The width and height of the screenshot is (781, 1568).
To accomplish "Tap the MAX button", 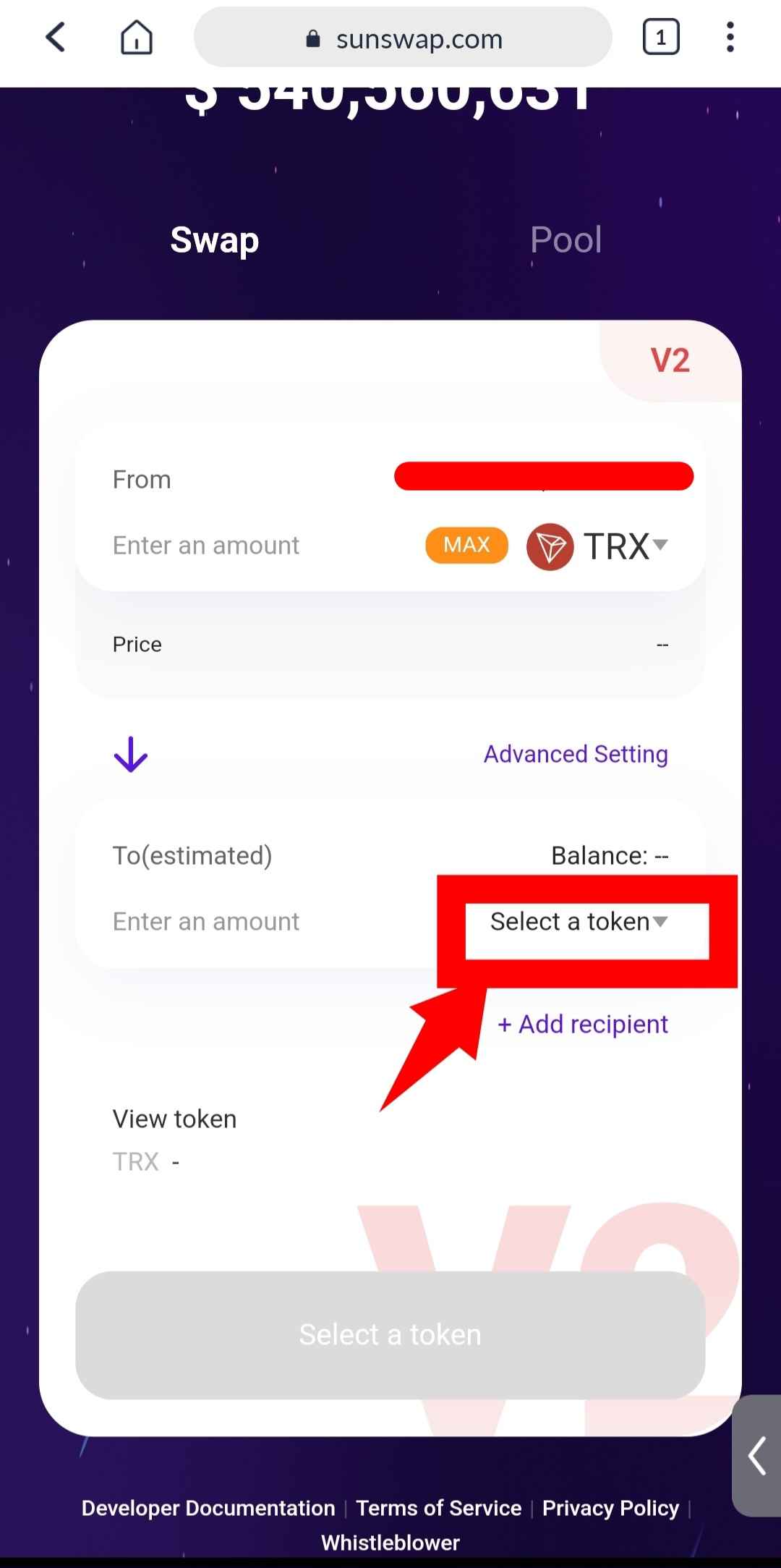I will [x=466, y=545].
